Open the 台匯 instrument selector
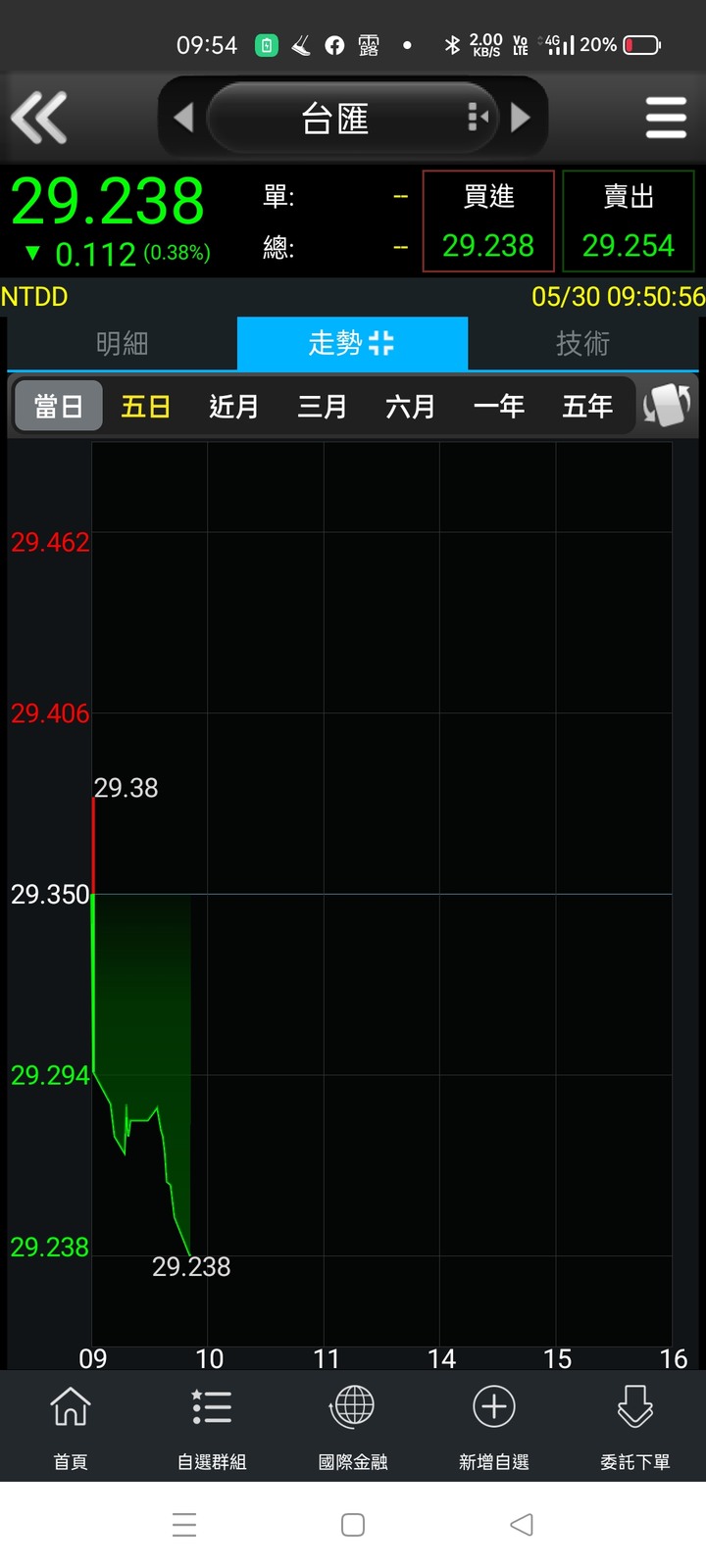The height and width of the screenshot is (1568, 706). [x=353, y=119]
